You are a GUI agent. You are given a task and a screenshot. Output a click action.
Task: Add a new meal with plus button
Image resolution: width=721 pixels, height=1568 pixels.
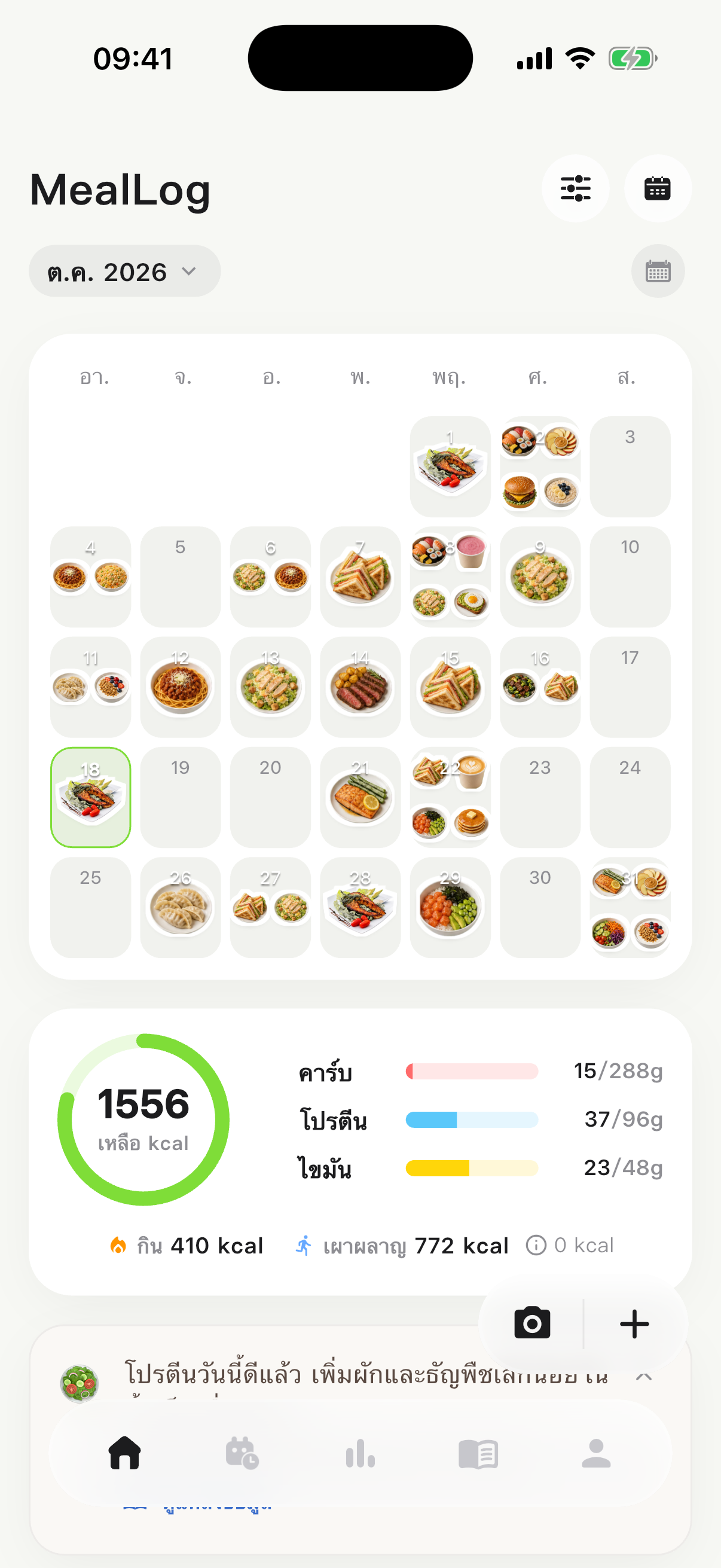[x=634, y=1323]
